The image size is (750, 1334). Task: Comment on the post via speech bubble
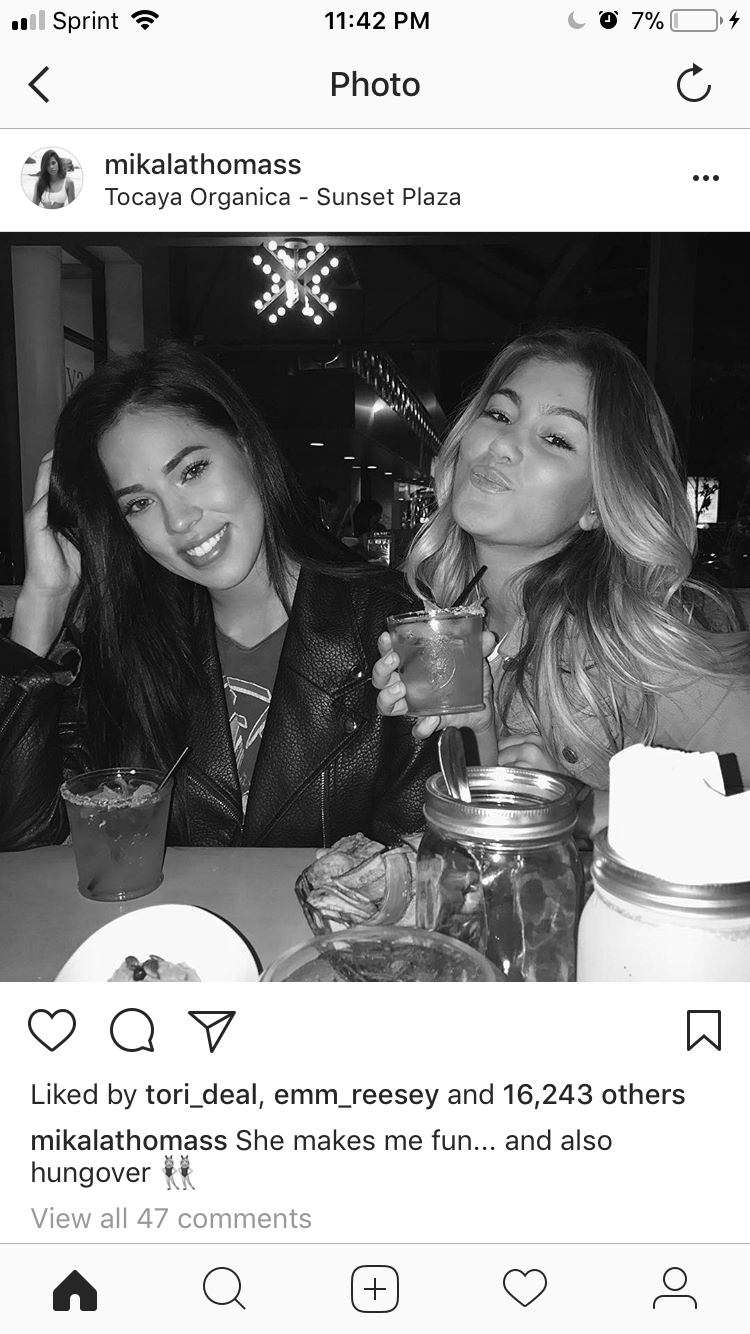coord(132,1030)
